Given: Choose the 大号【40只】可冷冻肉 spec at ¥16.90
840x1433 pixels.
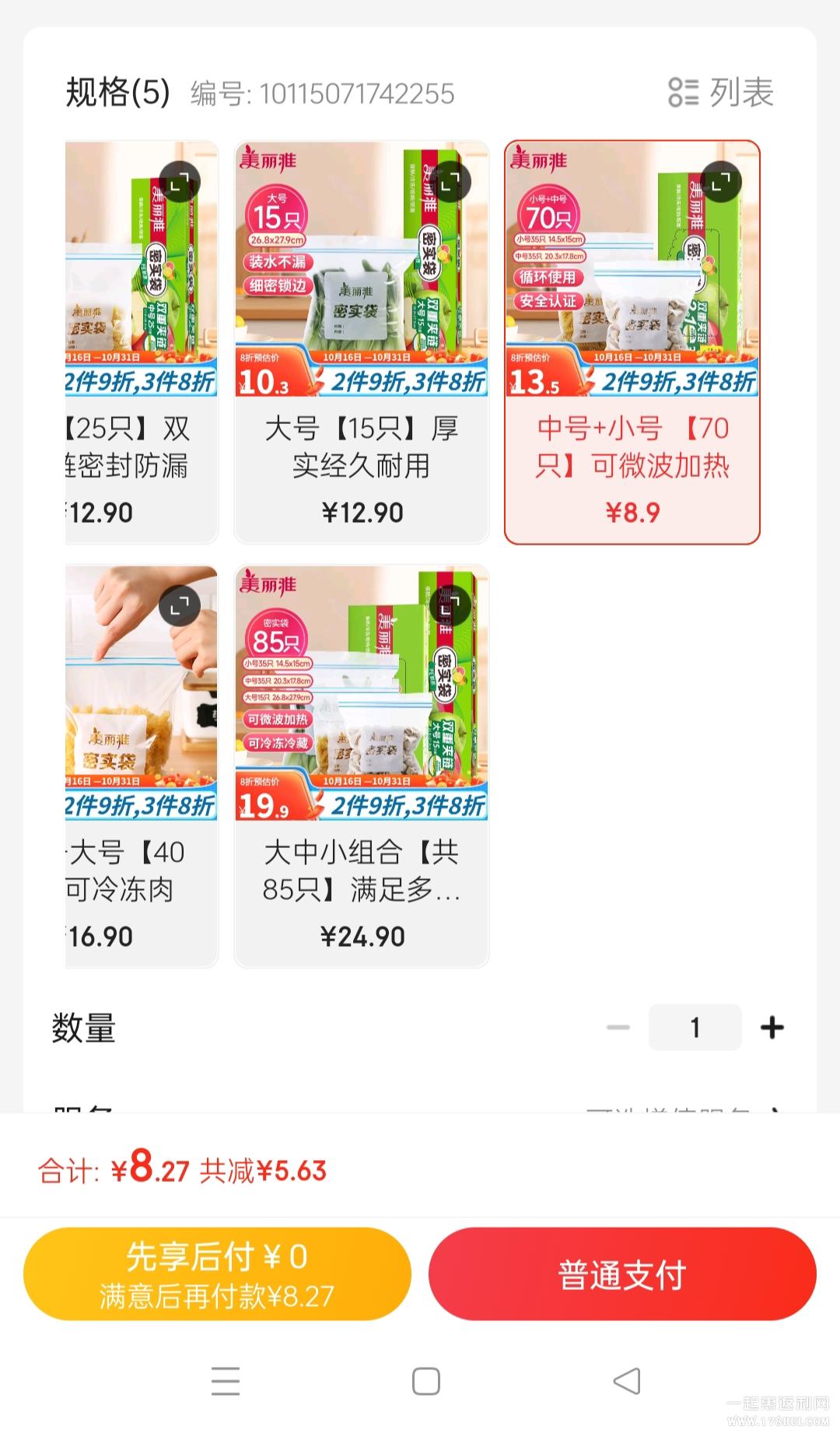Looking at the screenshot, I should (x=141, y=766).
